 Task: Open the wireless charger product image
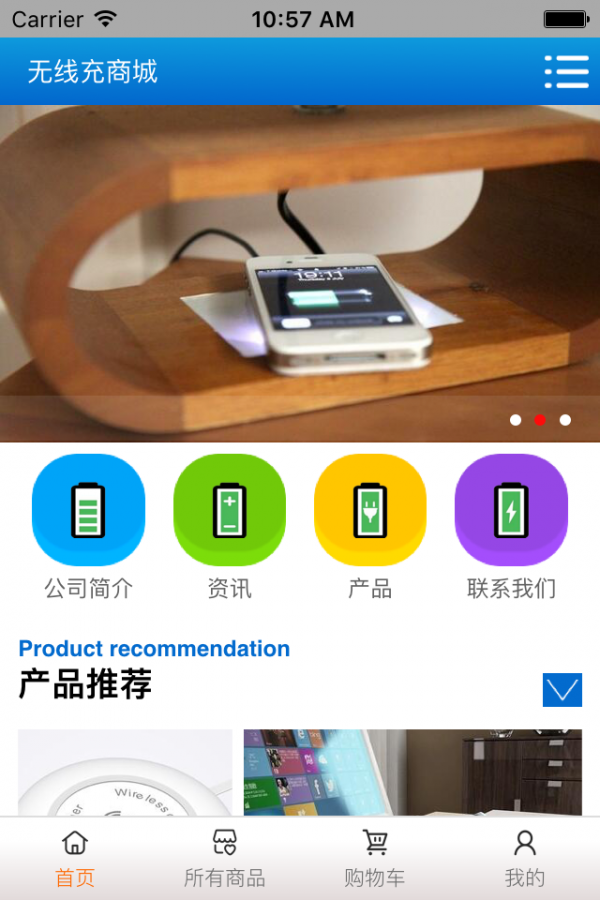(125, 772)
